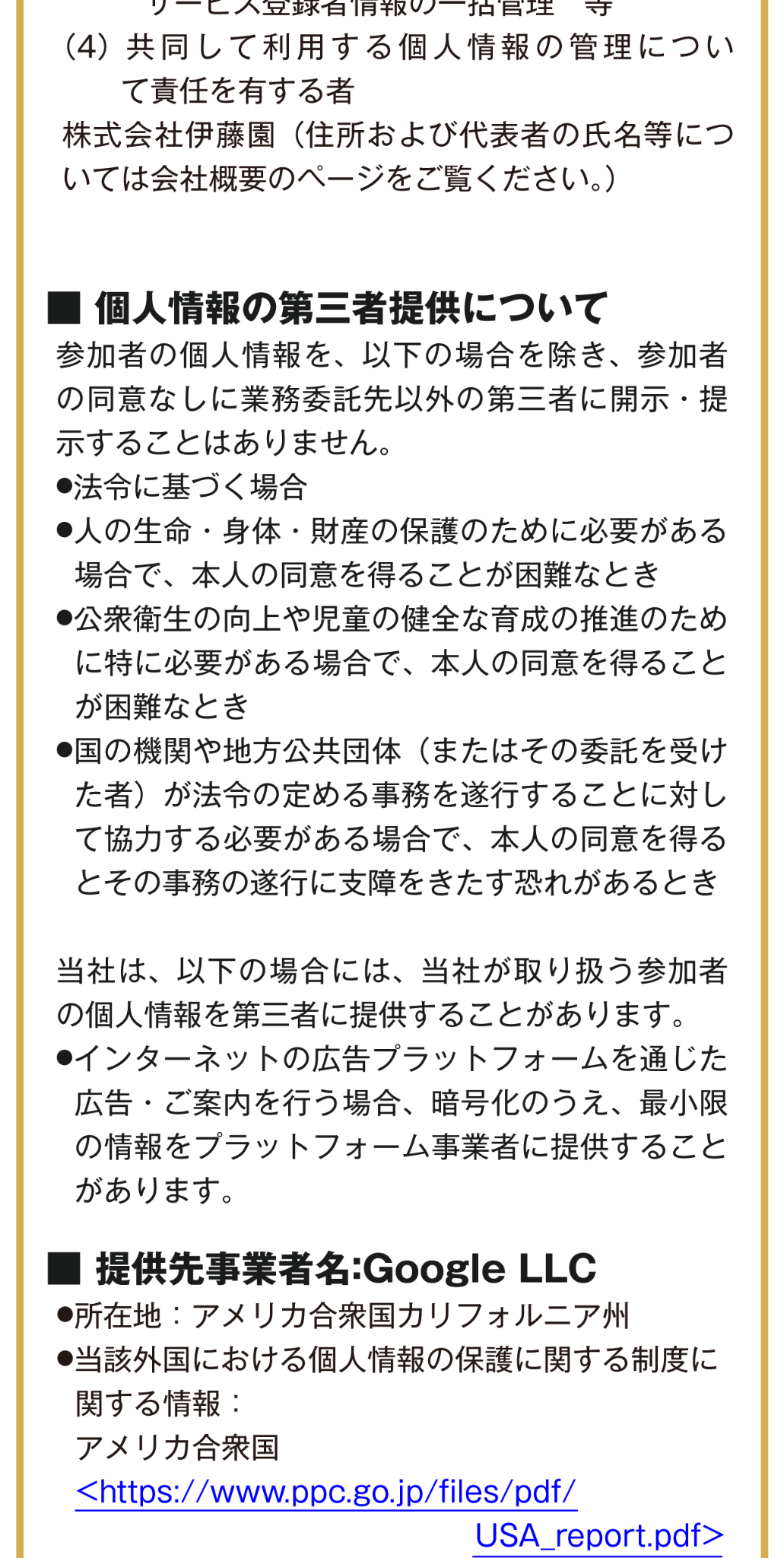Open the ppc.go.jp USA_report.pdf link
The width and height of the screenshot is (784, 1558).
327,1493
